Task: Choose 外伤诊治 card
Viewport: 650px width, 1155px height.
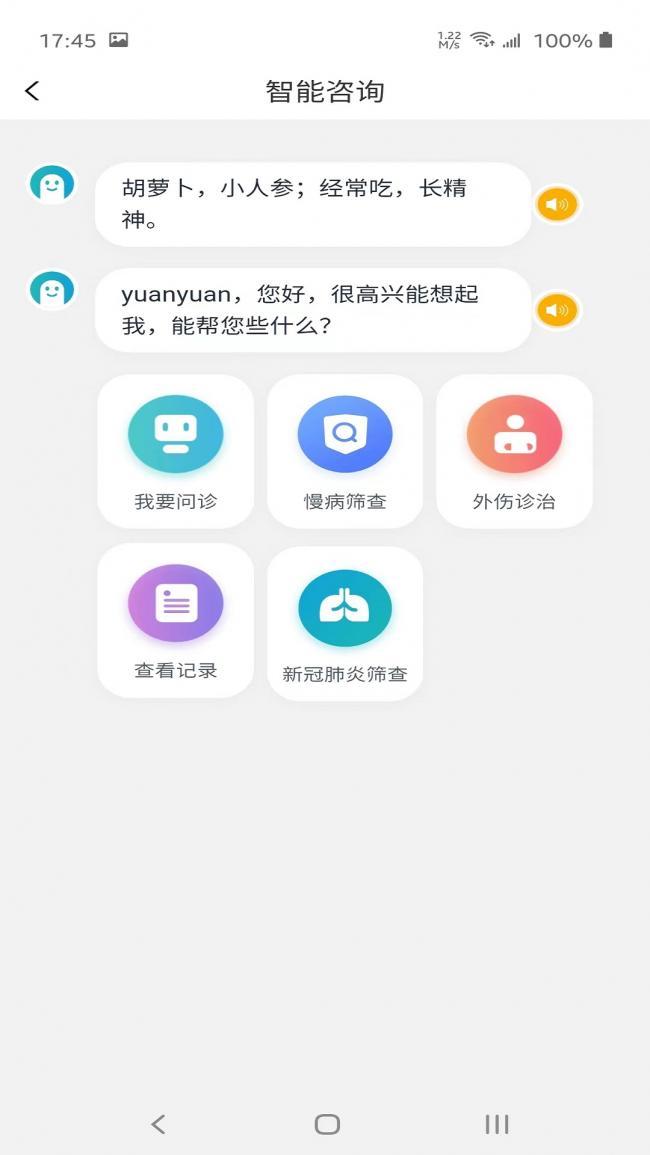Action: coord(514,451)
